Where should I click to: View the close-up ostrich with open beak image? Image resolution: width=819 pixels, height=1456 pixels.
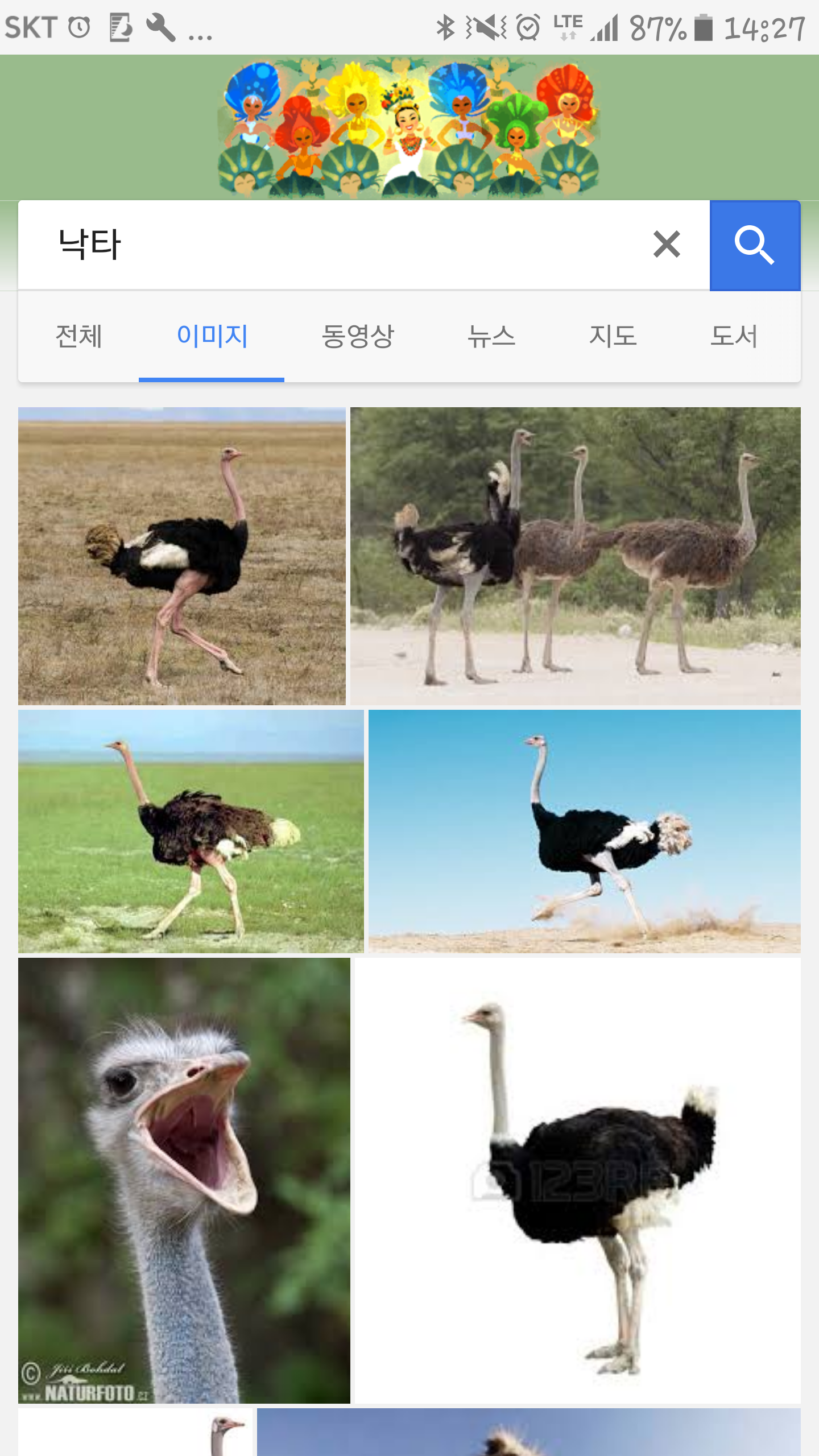[184, 1181]
